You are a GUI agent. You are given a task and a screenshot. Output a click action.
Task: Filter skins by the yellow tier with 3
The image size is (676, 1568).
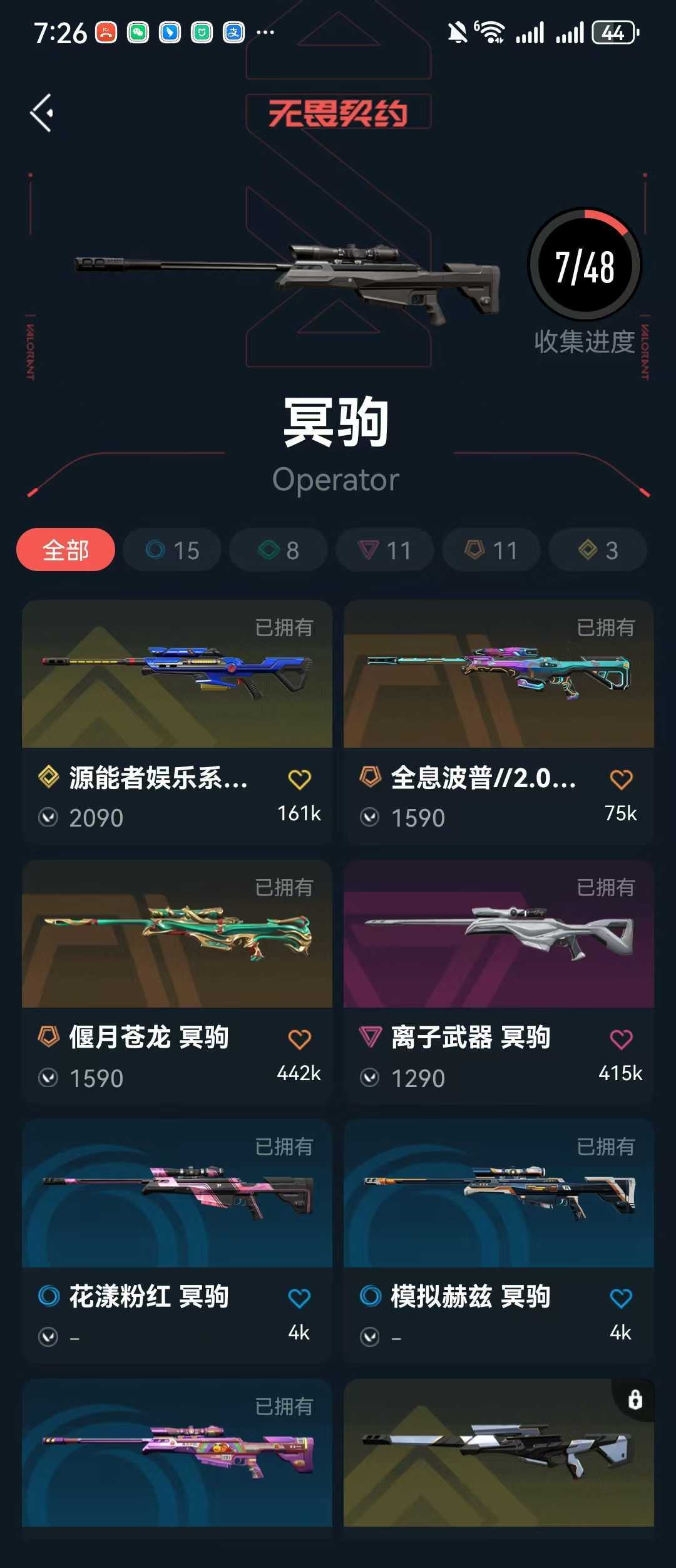pyautogui.click(x=598, y=550)
